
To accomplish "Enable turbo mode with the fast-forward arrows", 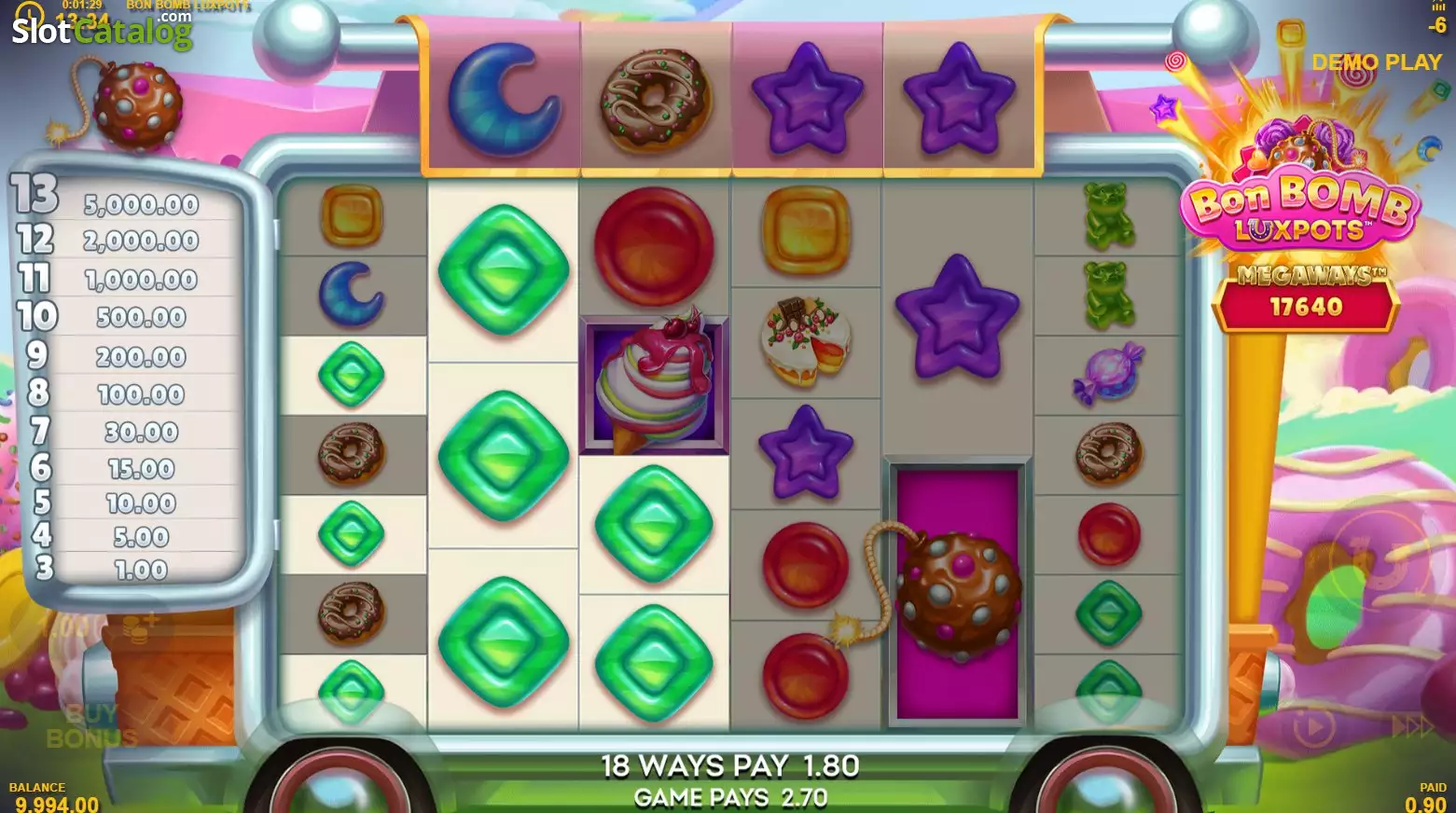I will (x=1412, y=726).
